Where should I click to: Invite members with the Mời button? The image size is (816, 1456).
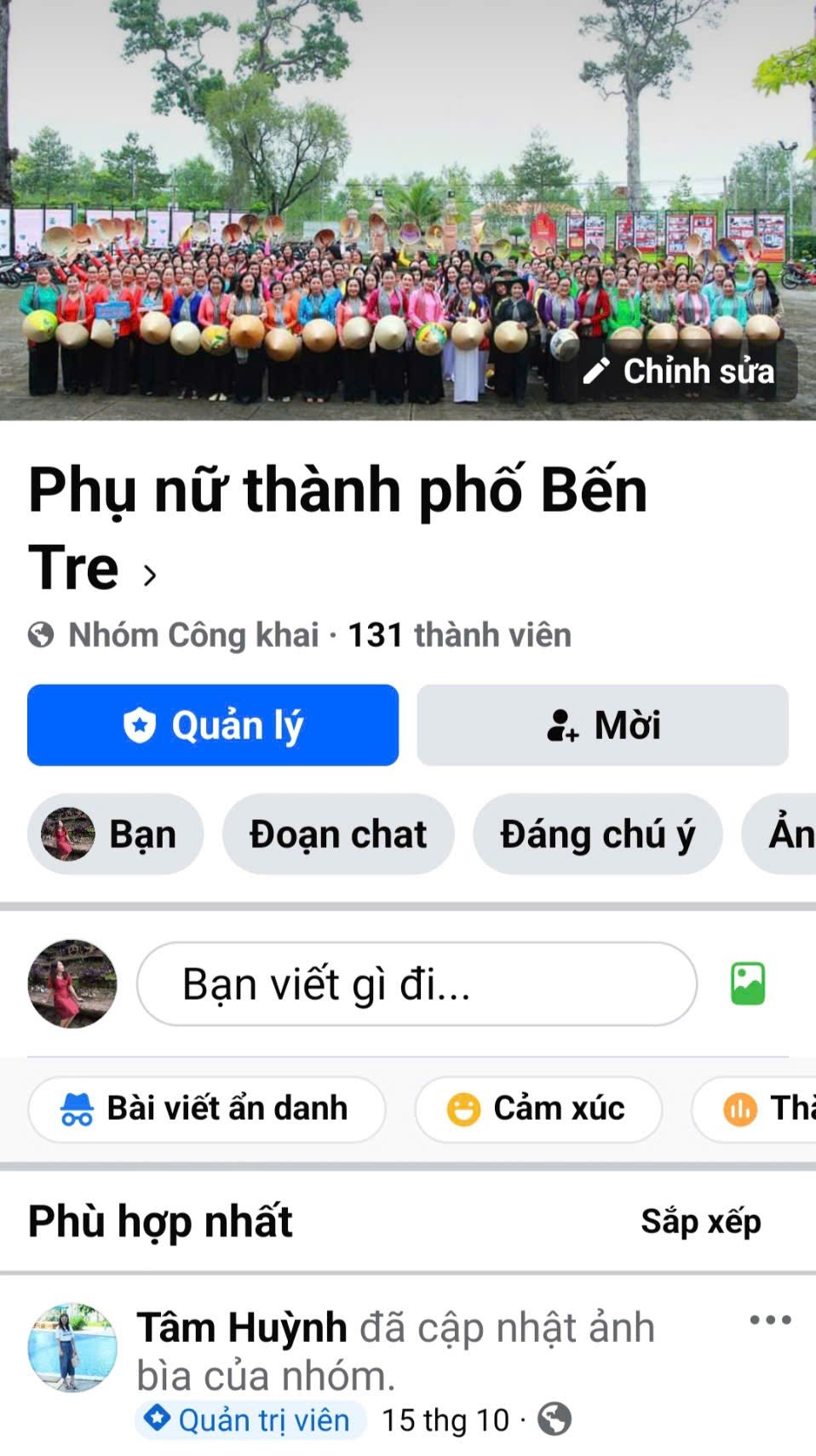[602, 725]
